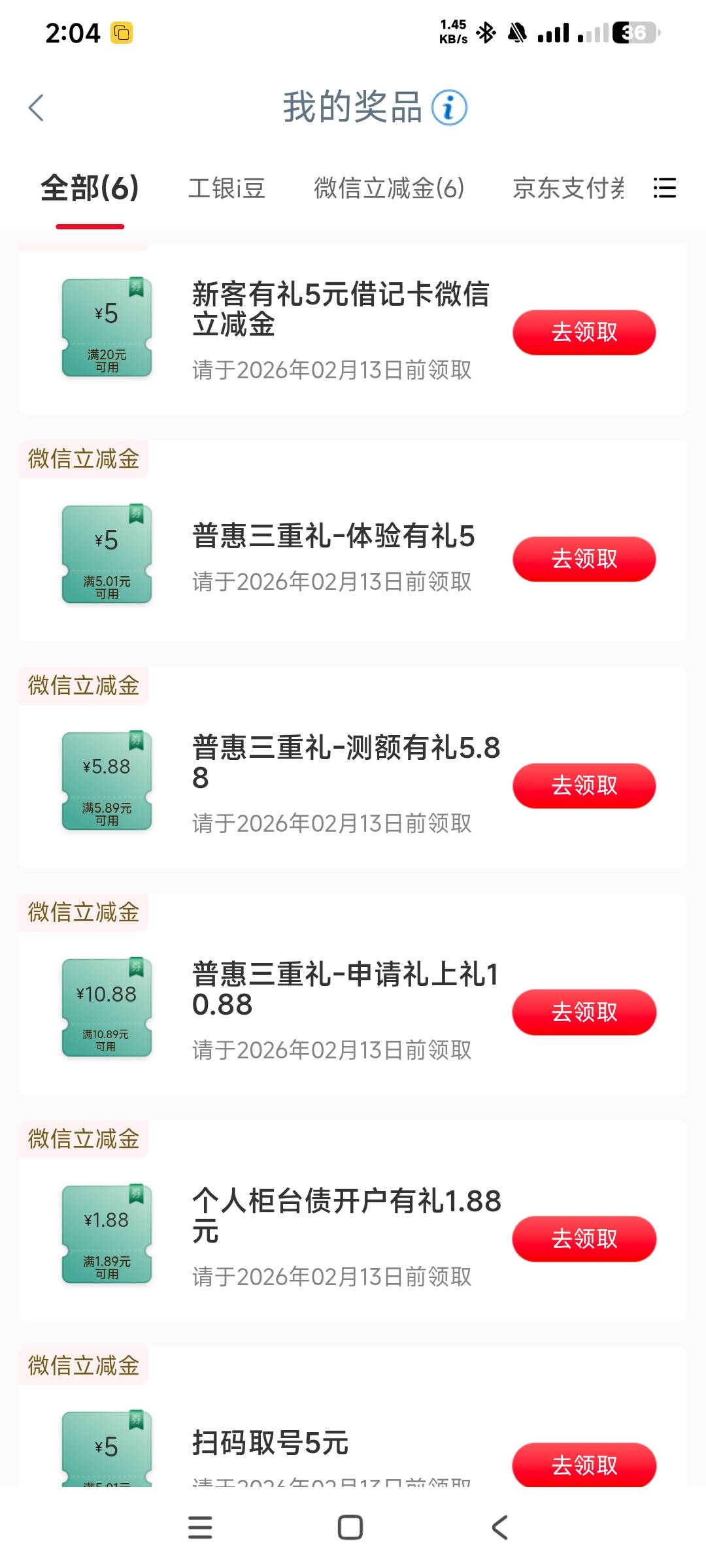Open recent apps from the navigation bar
The image size is (706, 1568).
200,1527
